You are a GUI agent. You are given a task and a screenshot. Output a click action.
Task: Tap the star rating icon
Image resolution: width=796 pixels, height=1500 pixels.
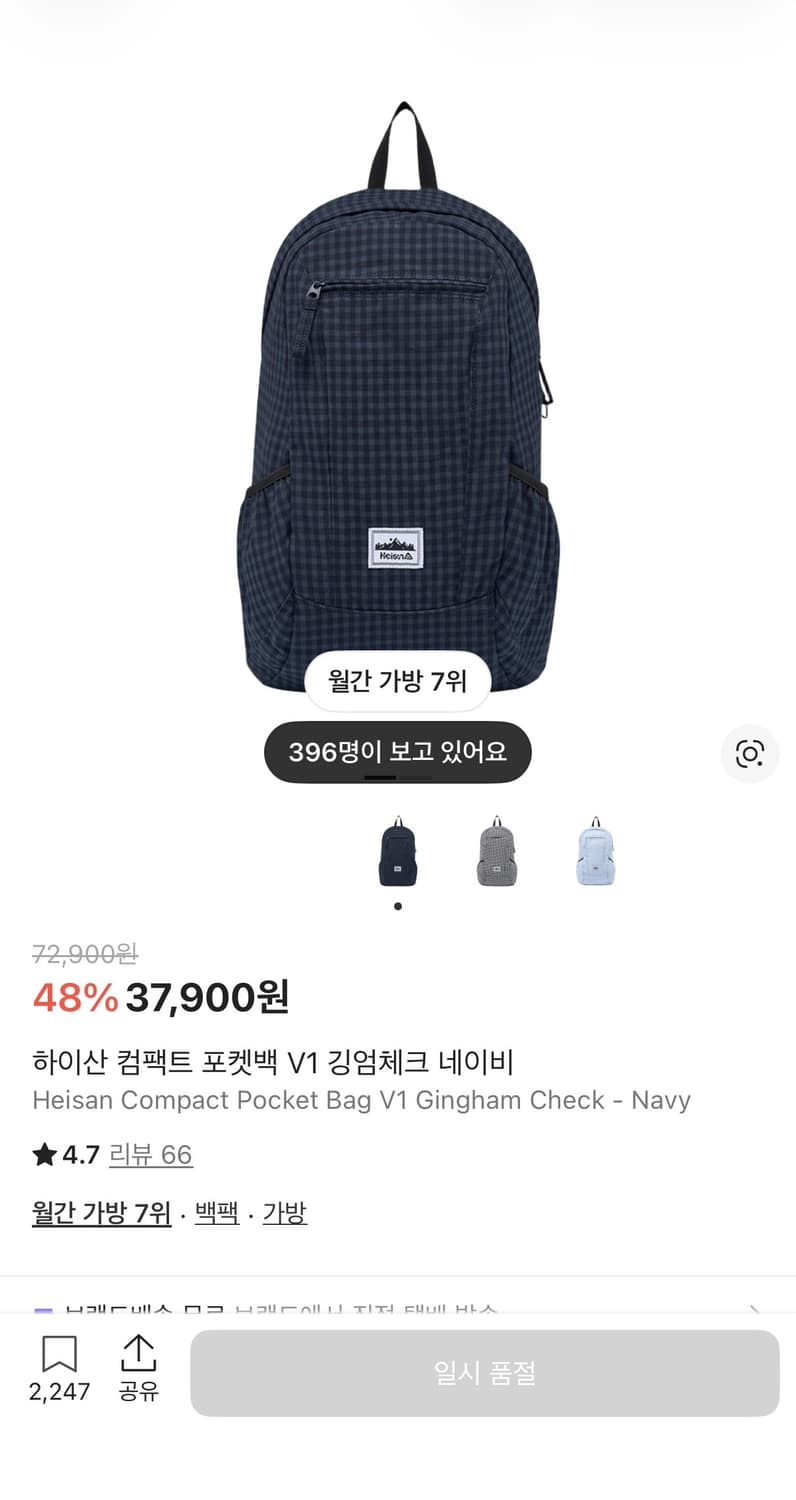point(42,1155)
